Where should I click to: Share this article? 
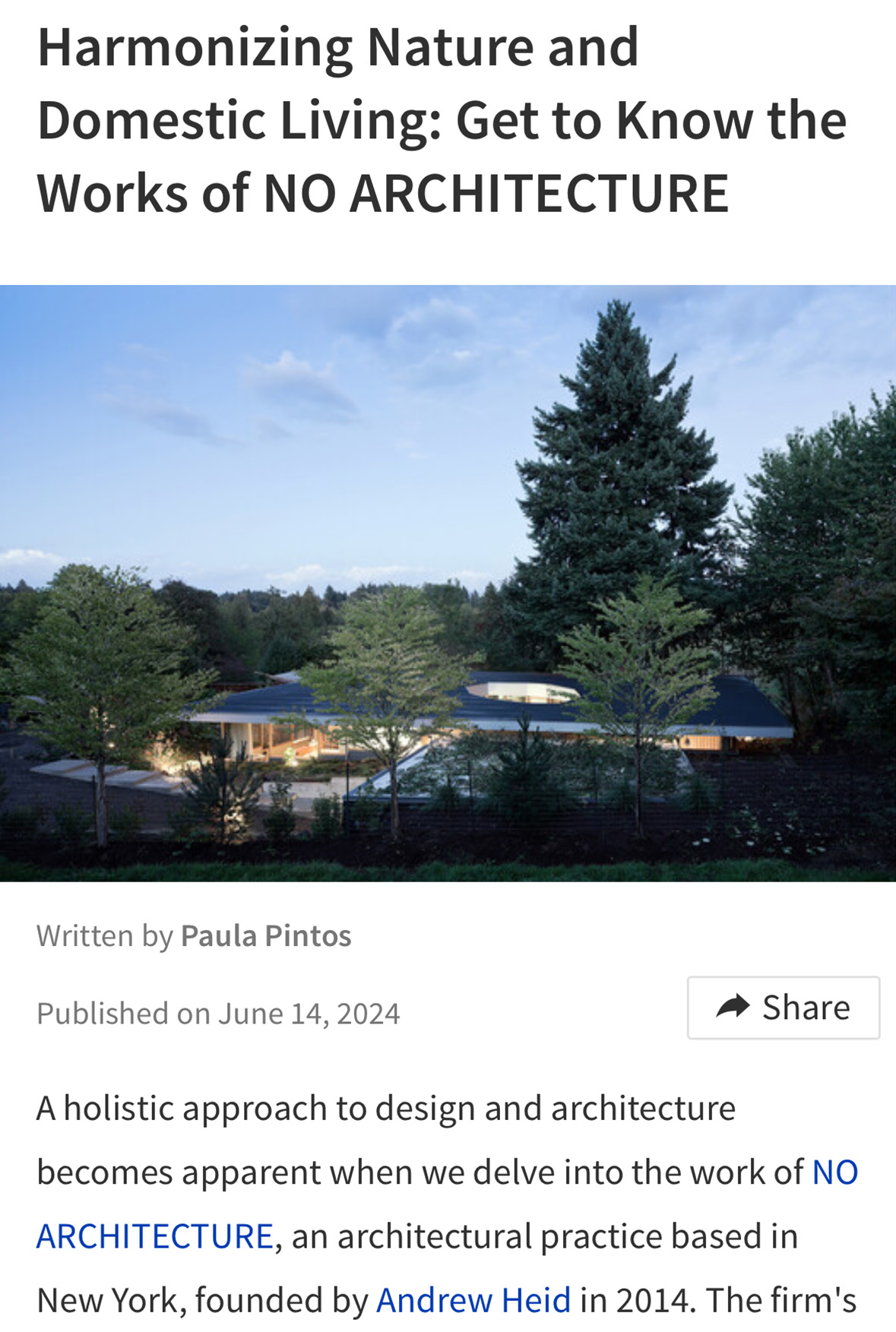point(783,1008)
